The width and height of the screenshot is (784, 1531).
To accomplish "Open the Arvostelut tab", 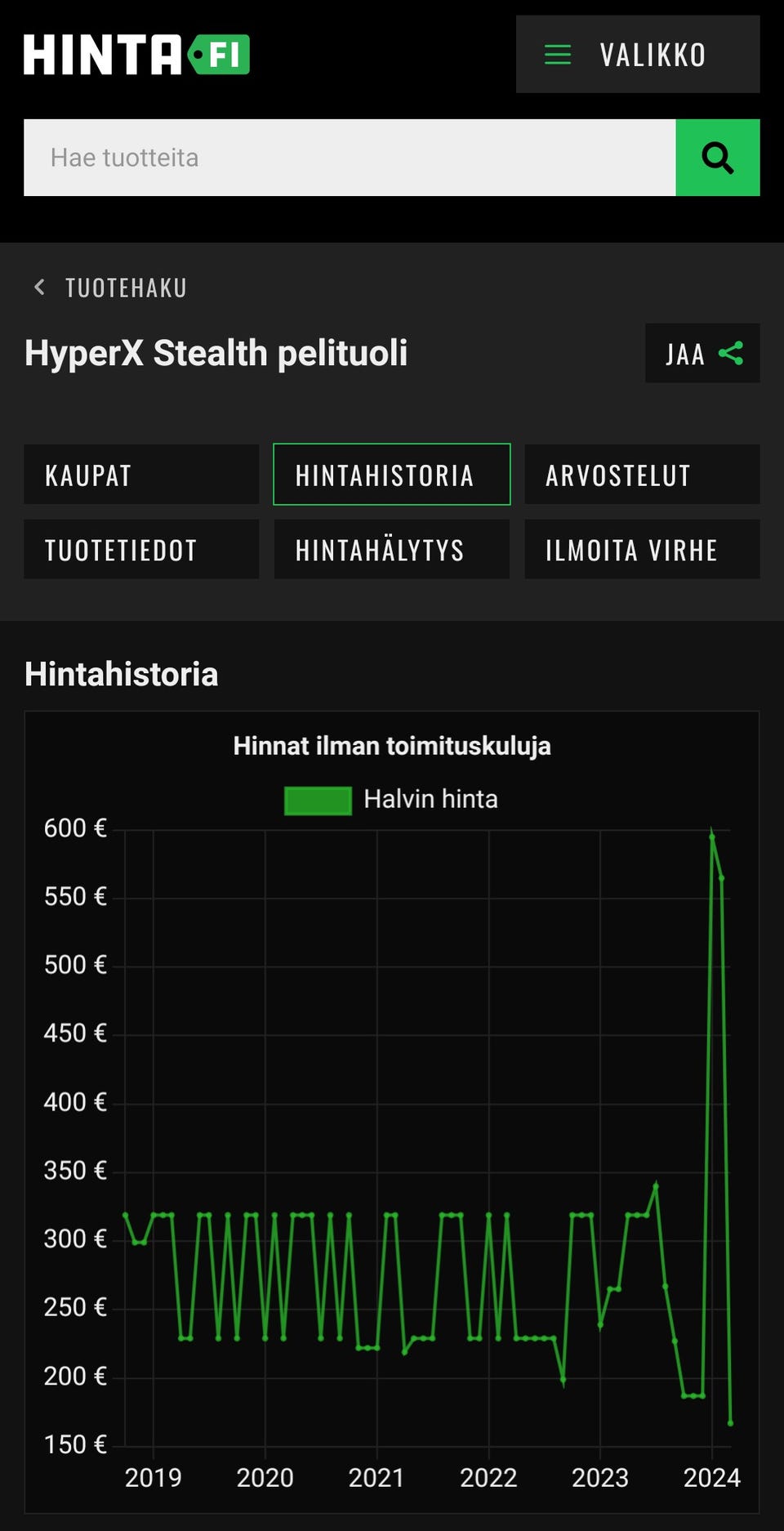I will click(x=642, y=475).
